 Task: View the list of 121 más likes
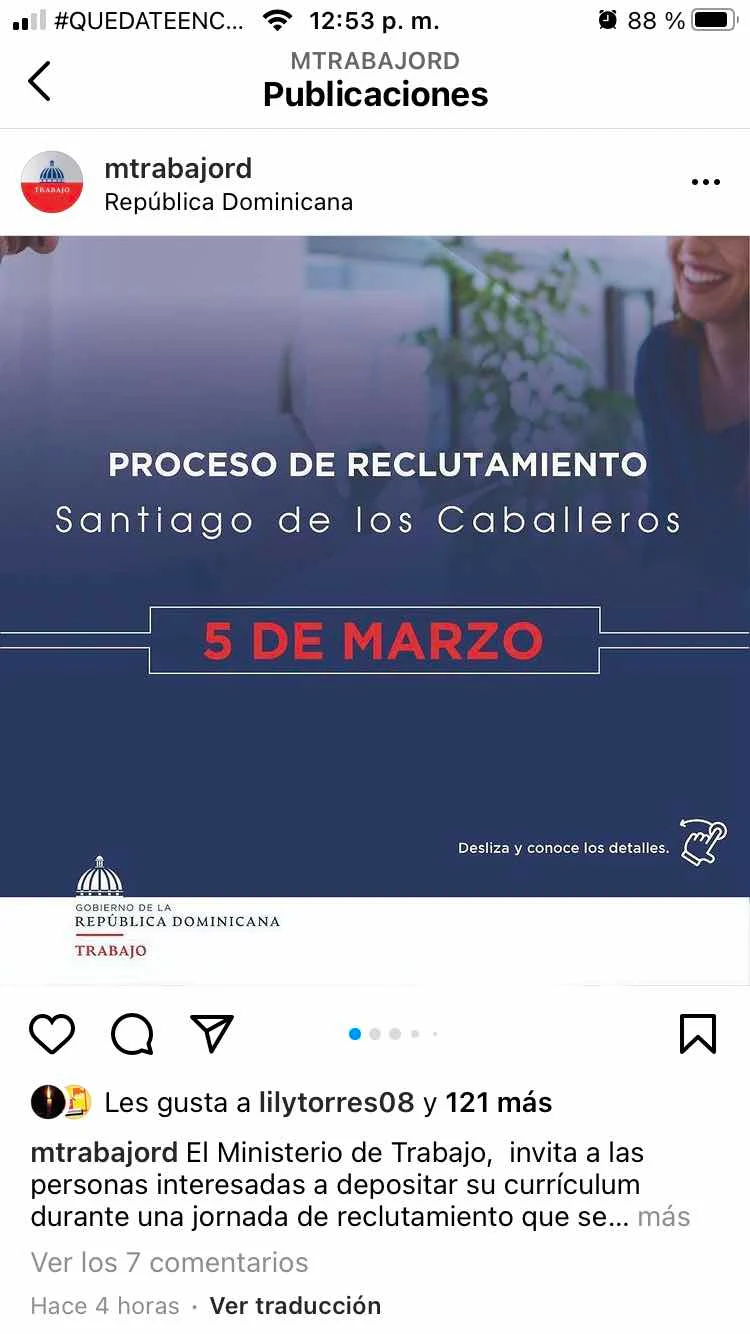pyautogui.click(x=498, y=1102)
